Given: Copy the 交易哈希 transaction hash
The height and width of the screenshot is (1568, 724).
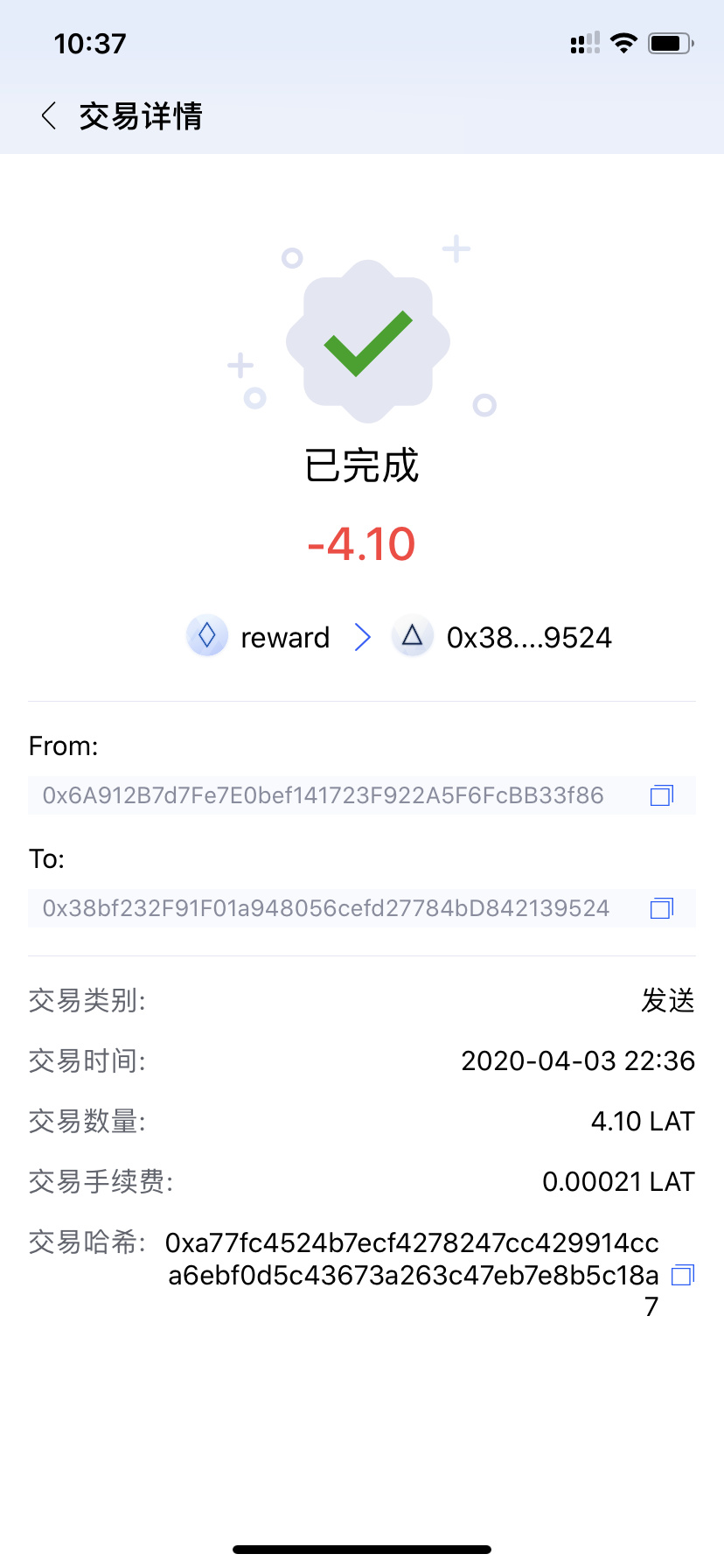Looking at the screenshot, I should click(x=682, y=1275).
